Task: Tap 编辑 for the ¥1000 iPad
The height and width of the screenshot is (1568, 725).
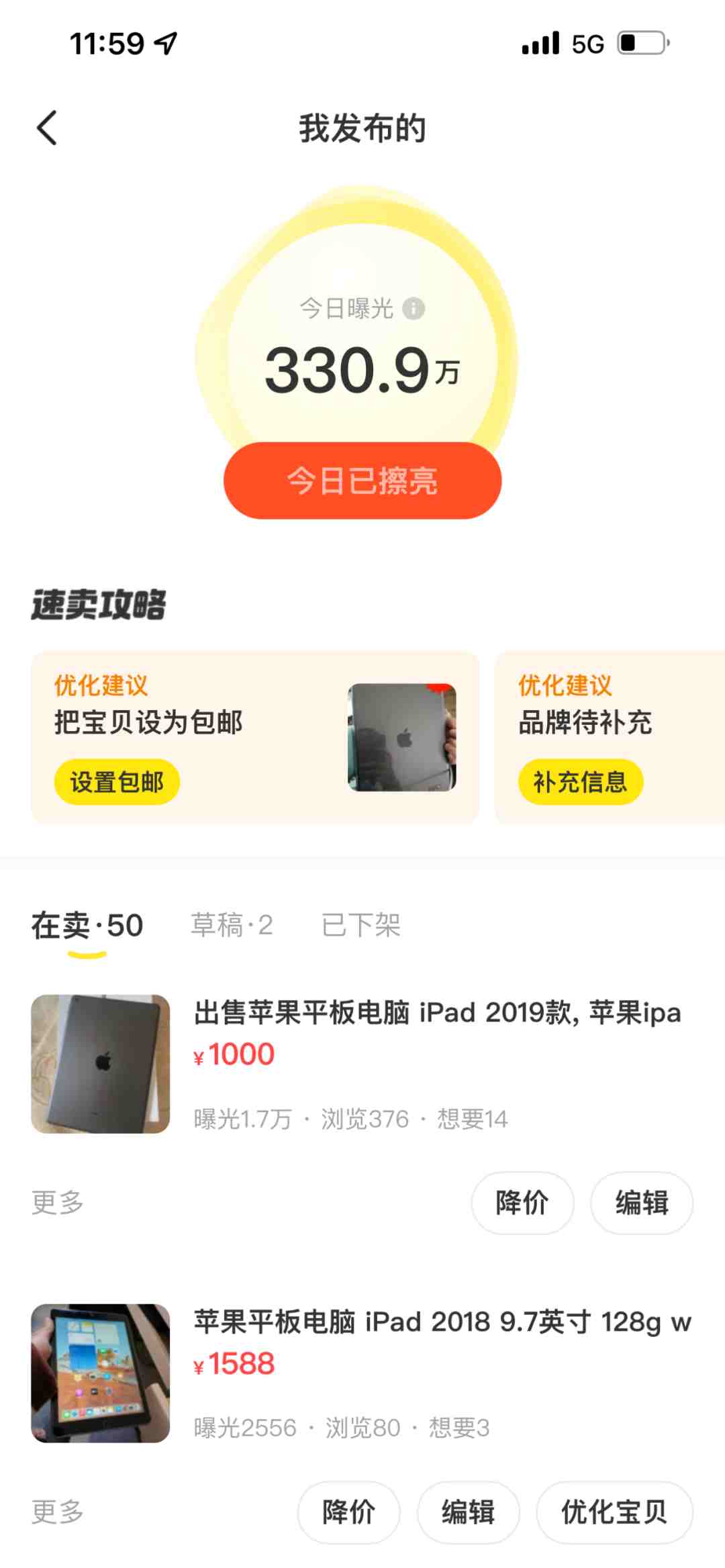Action: (641, 1203)
